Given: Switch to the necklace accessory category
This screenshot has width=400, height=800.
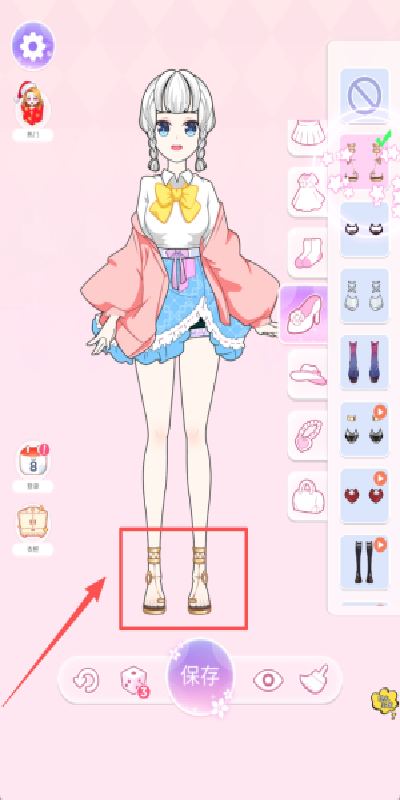Looking at the screenshot, I should (x=308, y=435).
